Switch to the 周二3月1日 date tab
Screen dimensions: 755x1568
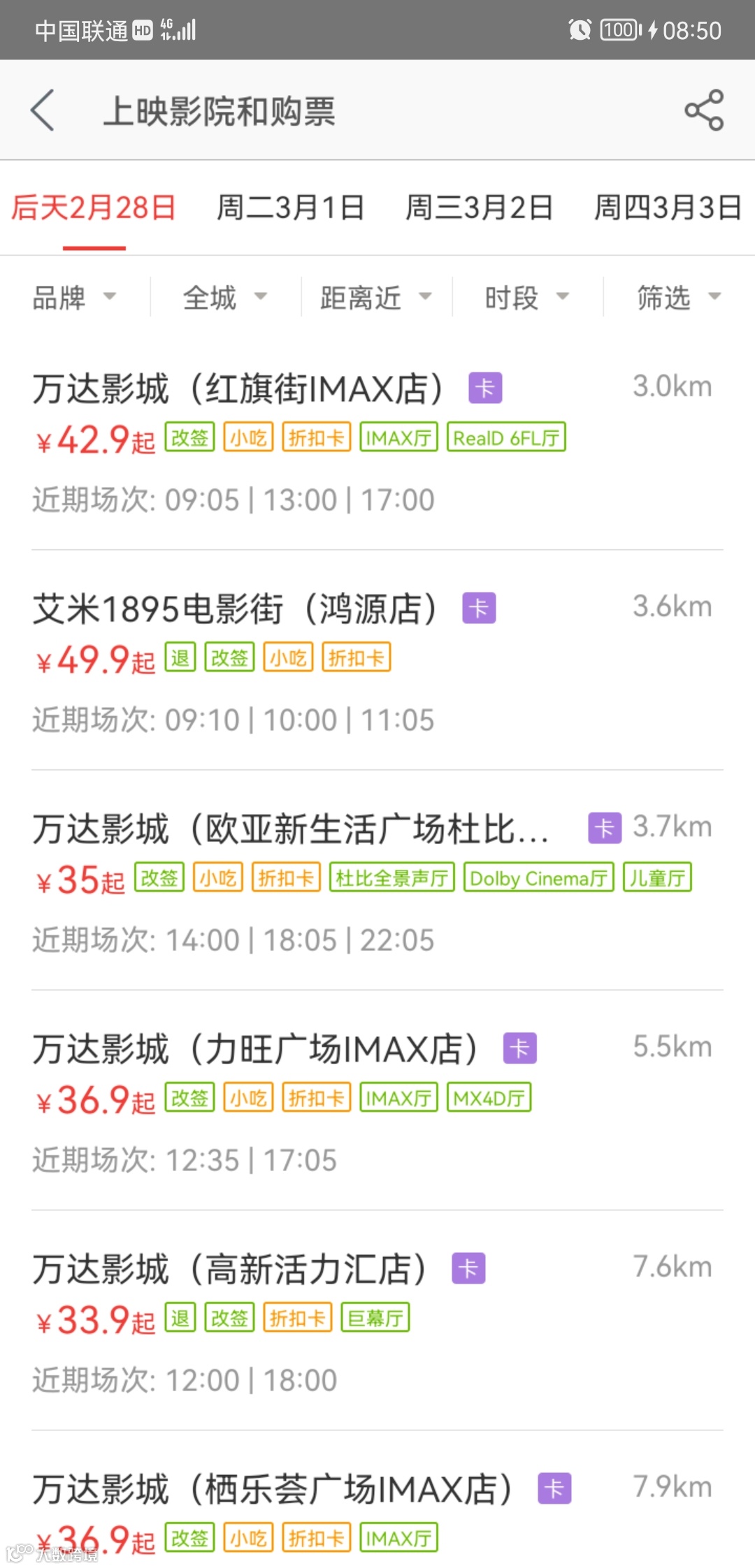(290, 208)
